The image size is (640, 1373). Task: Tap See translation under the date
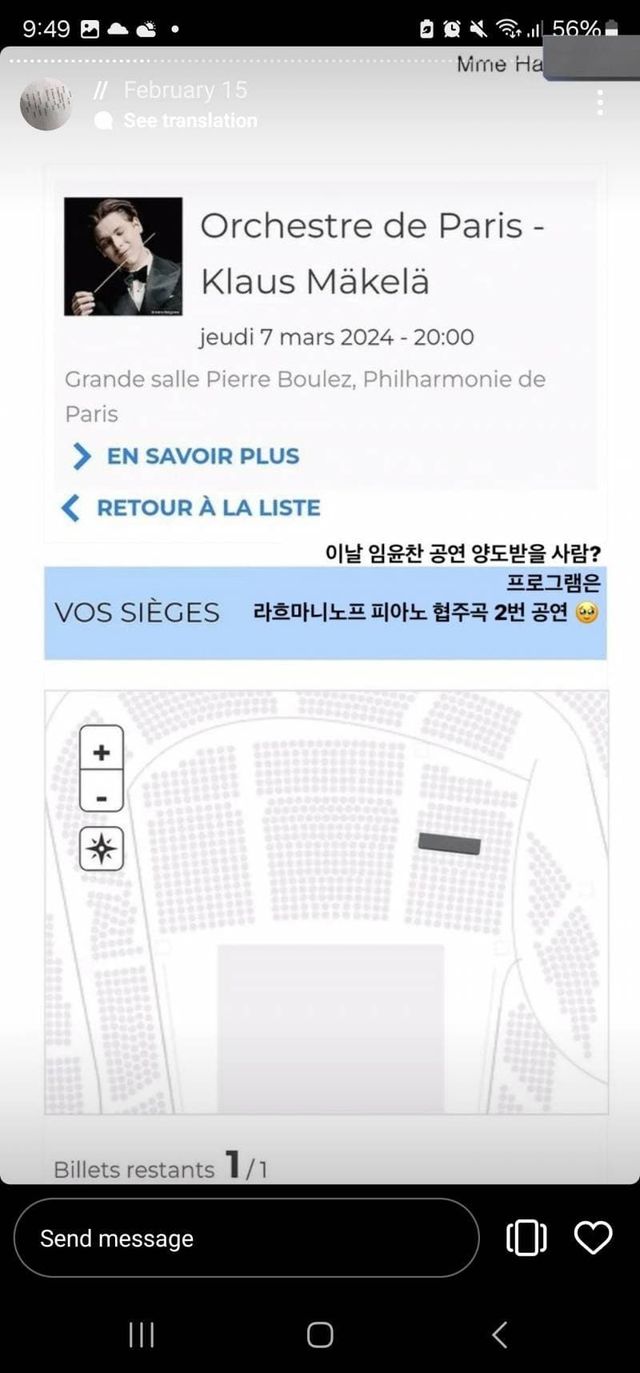190,121
